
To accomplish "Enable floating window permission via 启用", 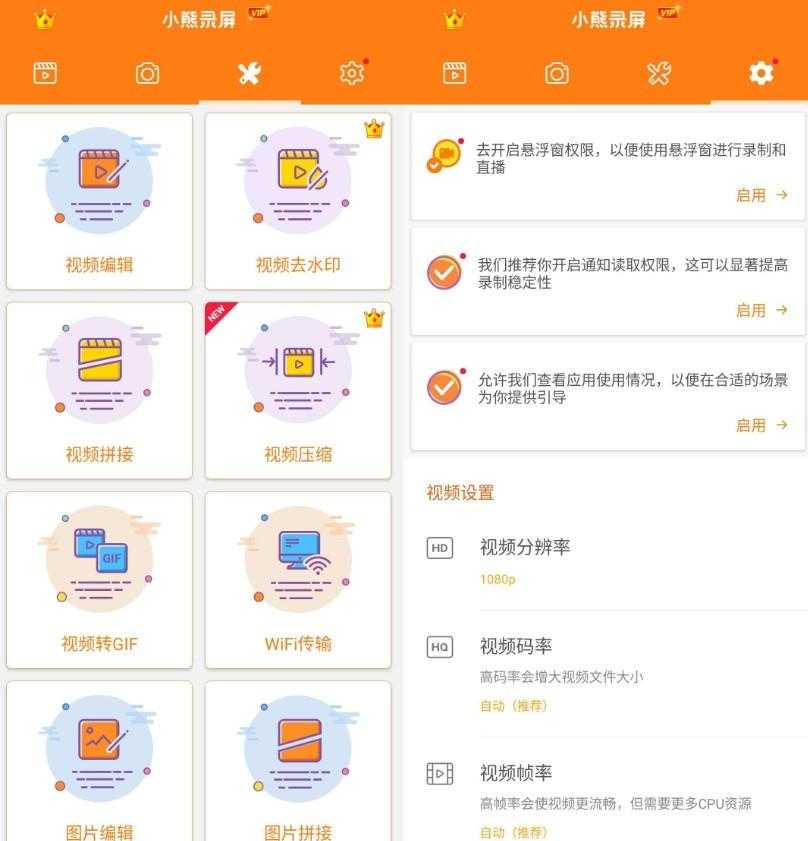I will click(x=751, y=195).
